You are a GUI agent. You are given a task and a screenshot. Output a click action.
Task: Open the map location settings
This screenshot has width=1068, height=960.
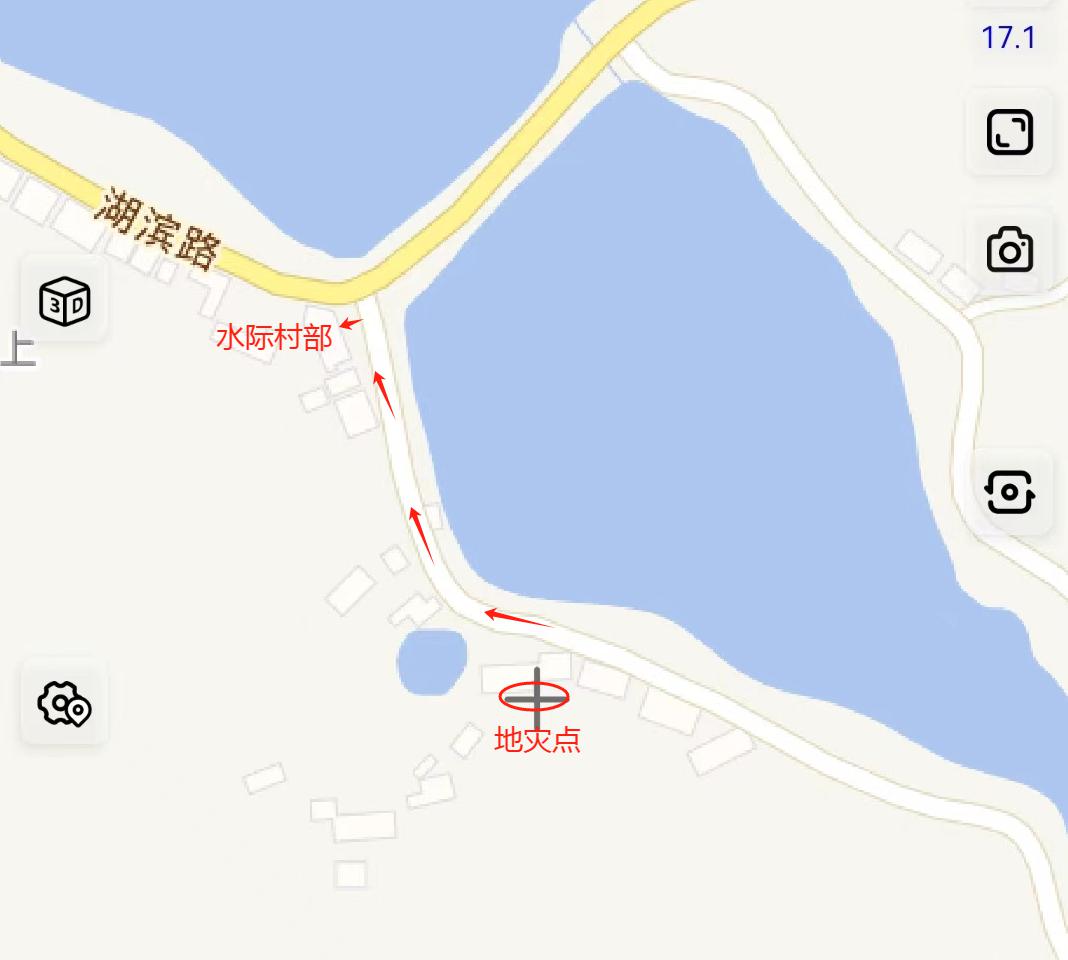coord(65,704)
